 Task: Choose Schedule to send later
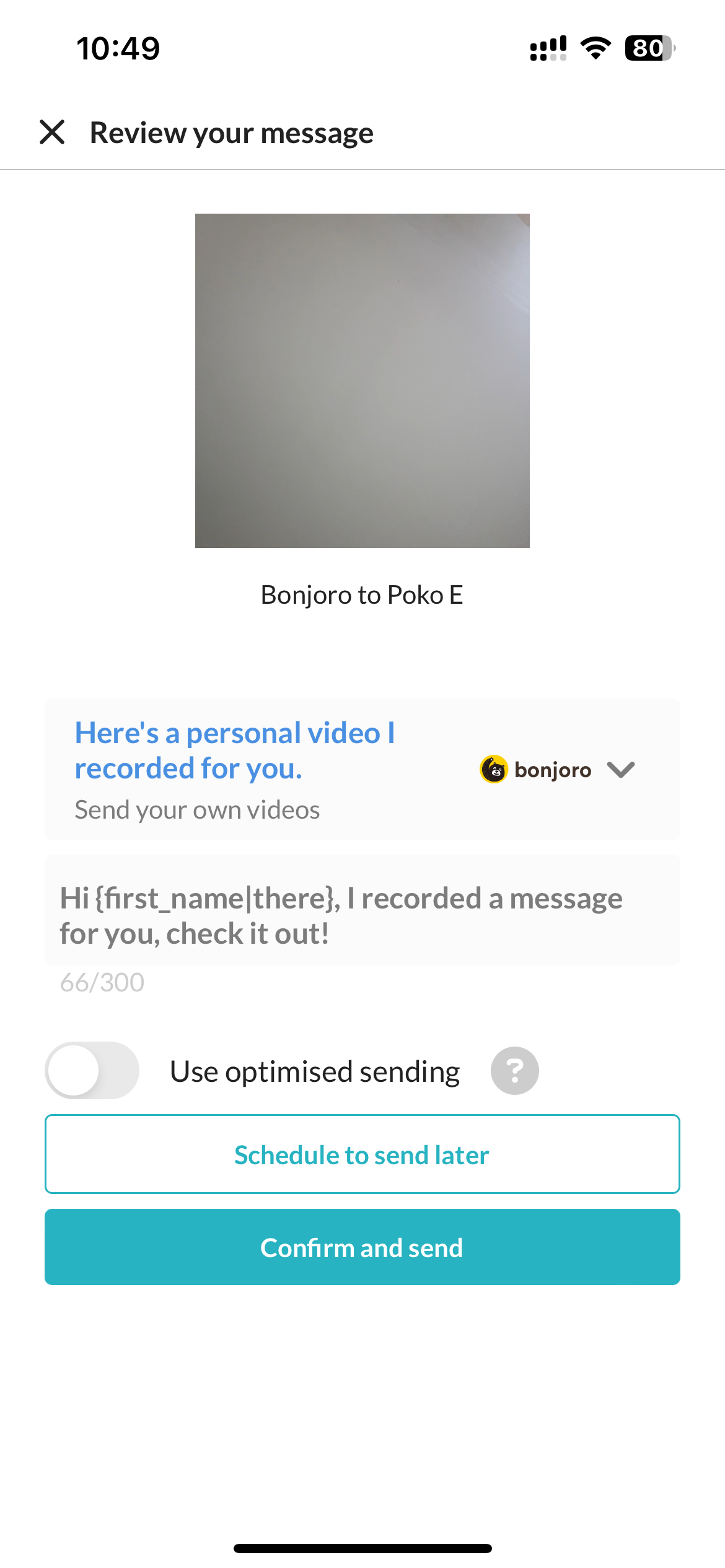point(362,1154)
